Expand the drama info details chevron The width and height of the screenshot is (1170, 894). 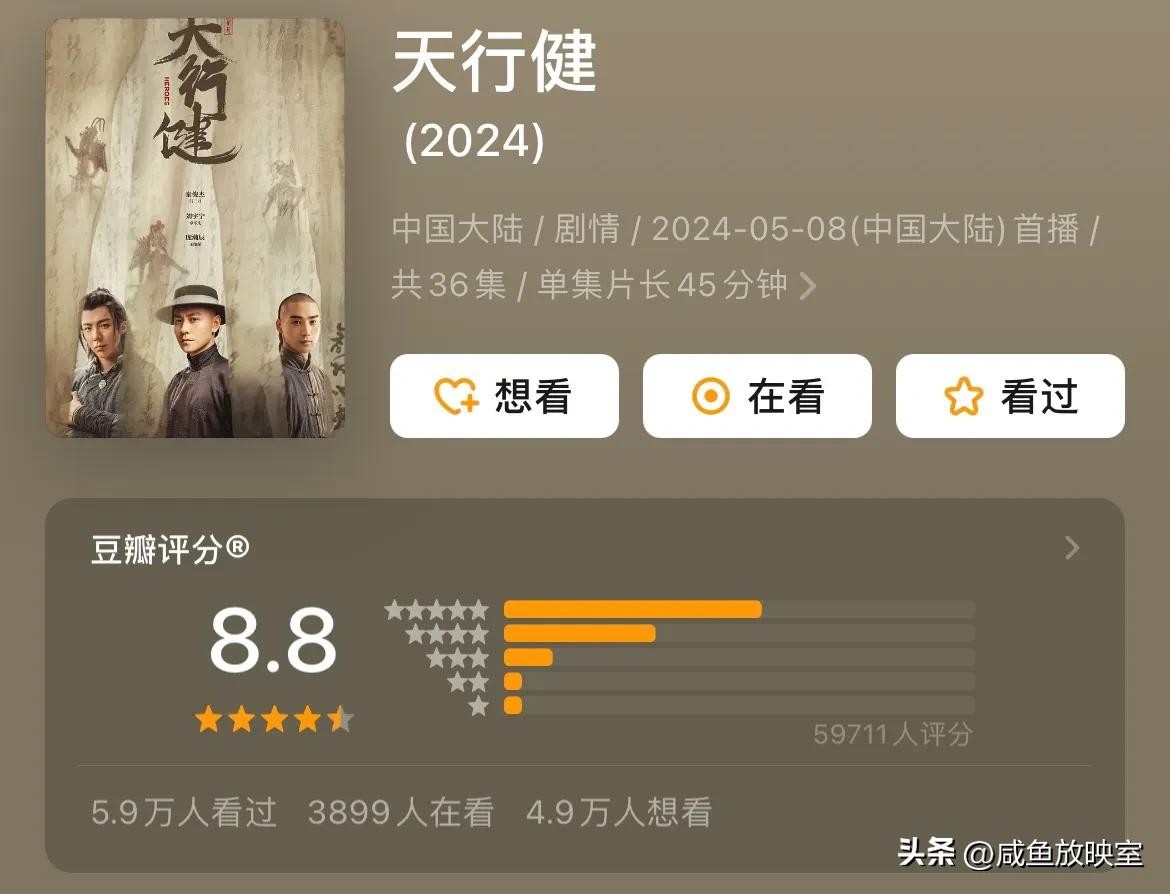(808, 287)
